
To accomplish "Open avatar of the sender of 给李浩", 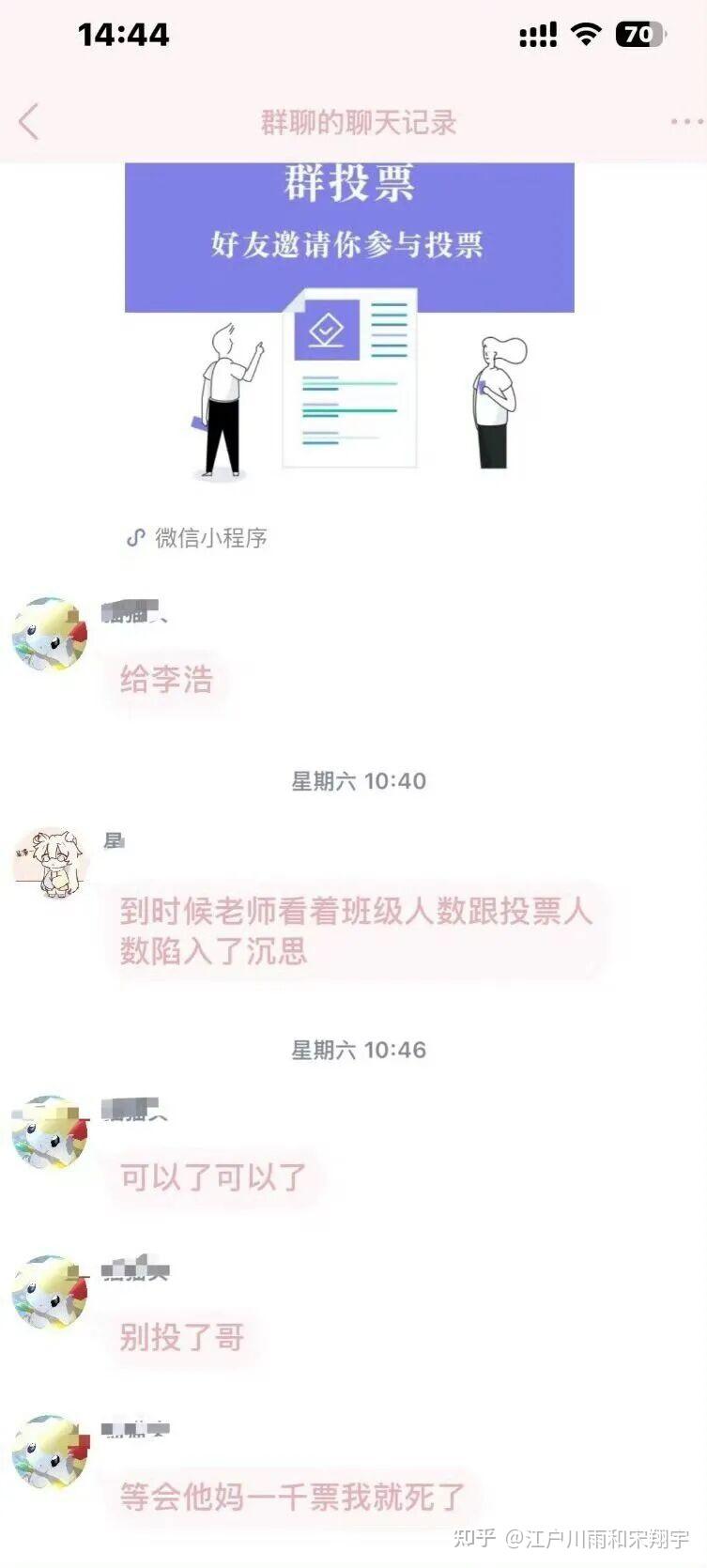I will 50,635.
